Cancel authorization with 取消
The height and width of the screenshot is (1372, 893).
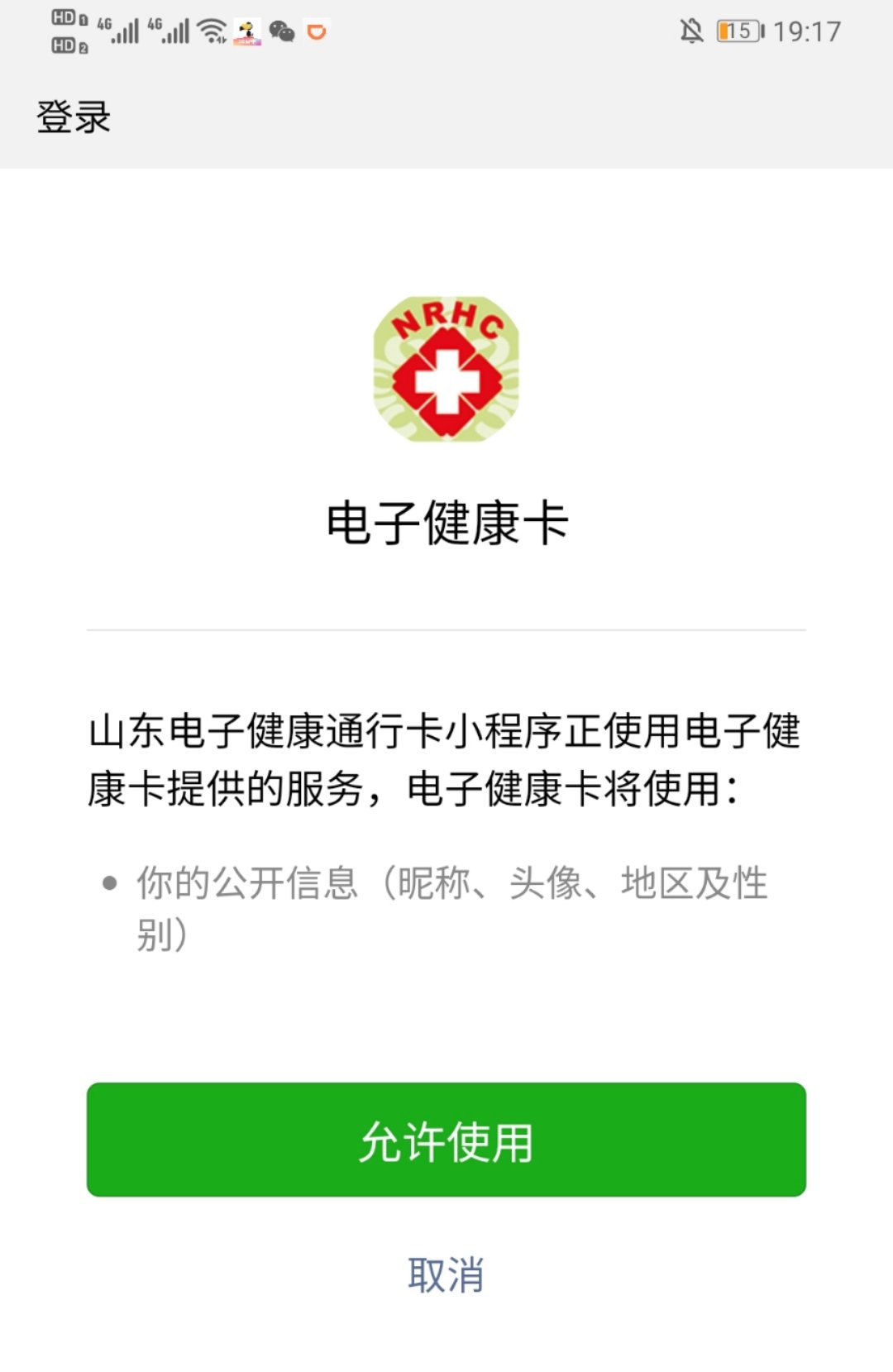tap(446, 1274)
